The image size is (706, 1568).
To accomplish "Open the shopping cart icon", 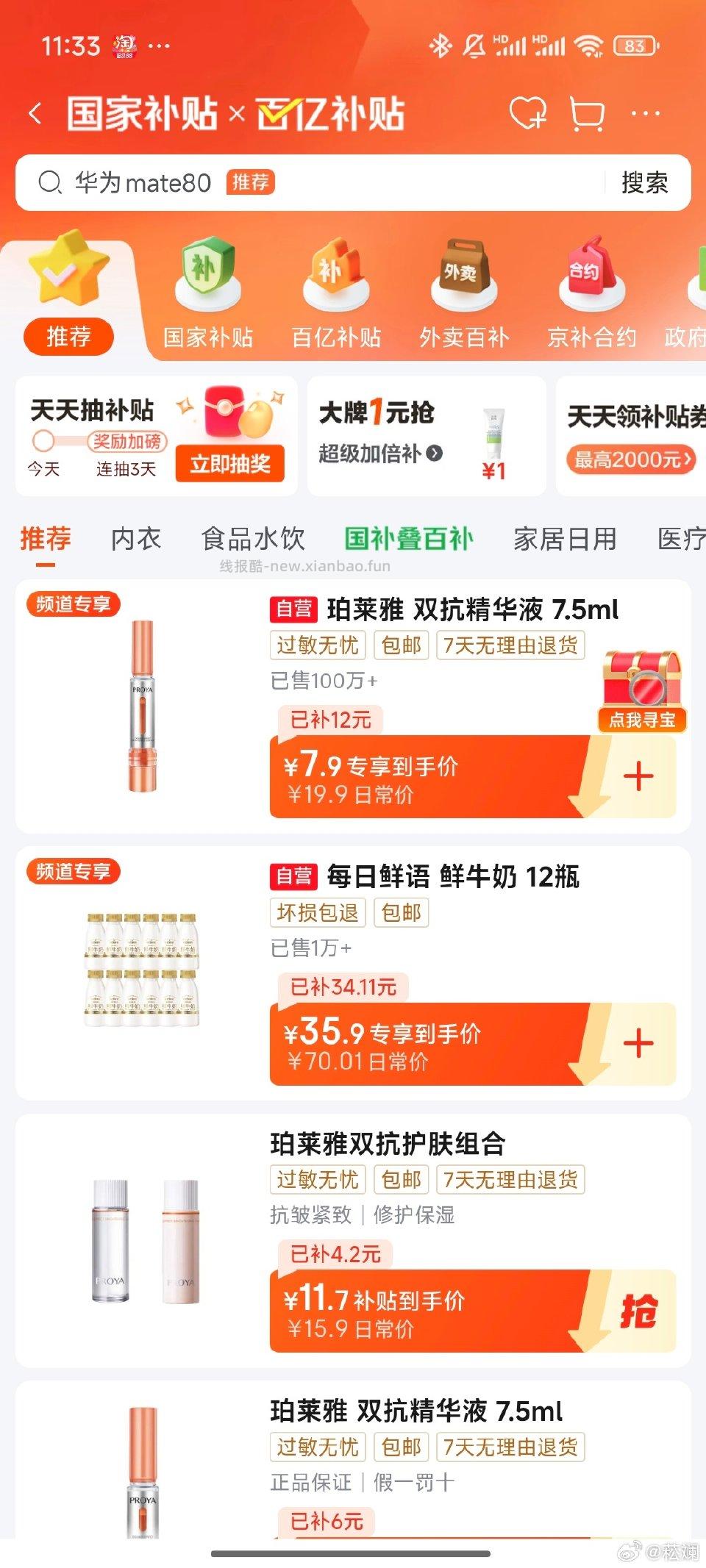I will pos(585,112).
